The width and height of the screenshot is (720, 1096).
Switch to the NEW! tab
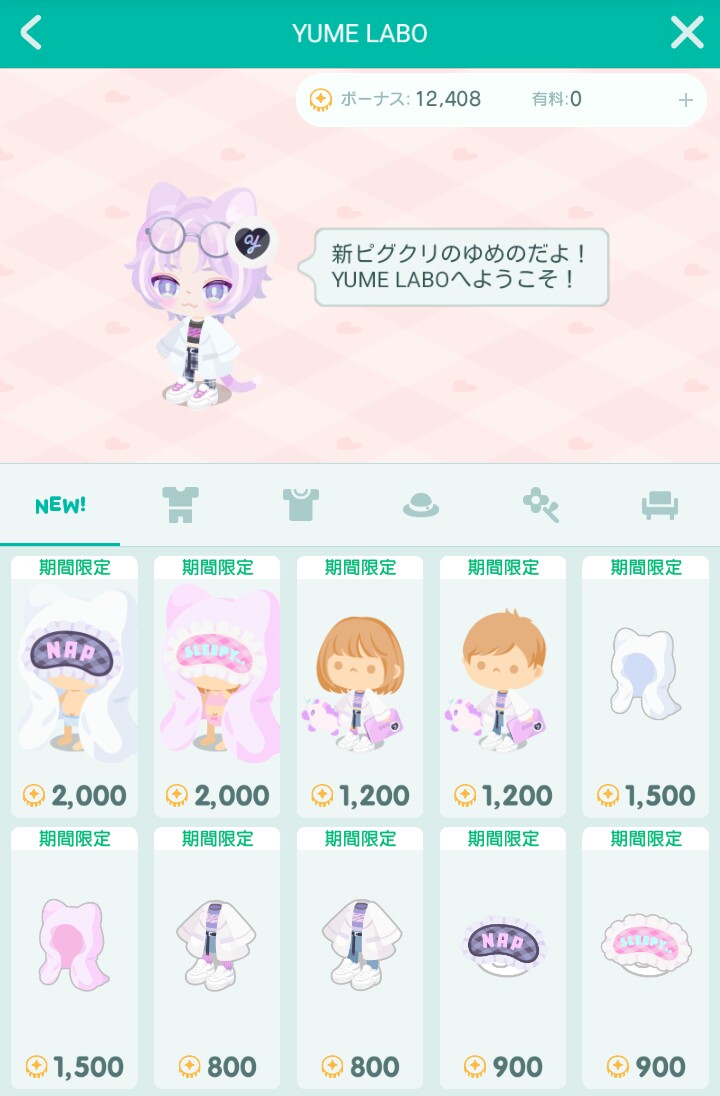coord(60,506)
